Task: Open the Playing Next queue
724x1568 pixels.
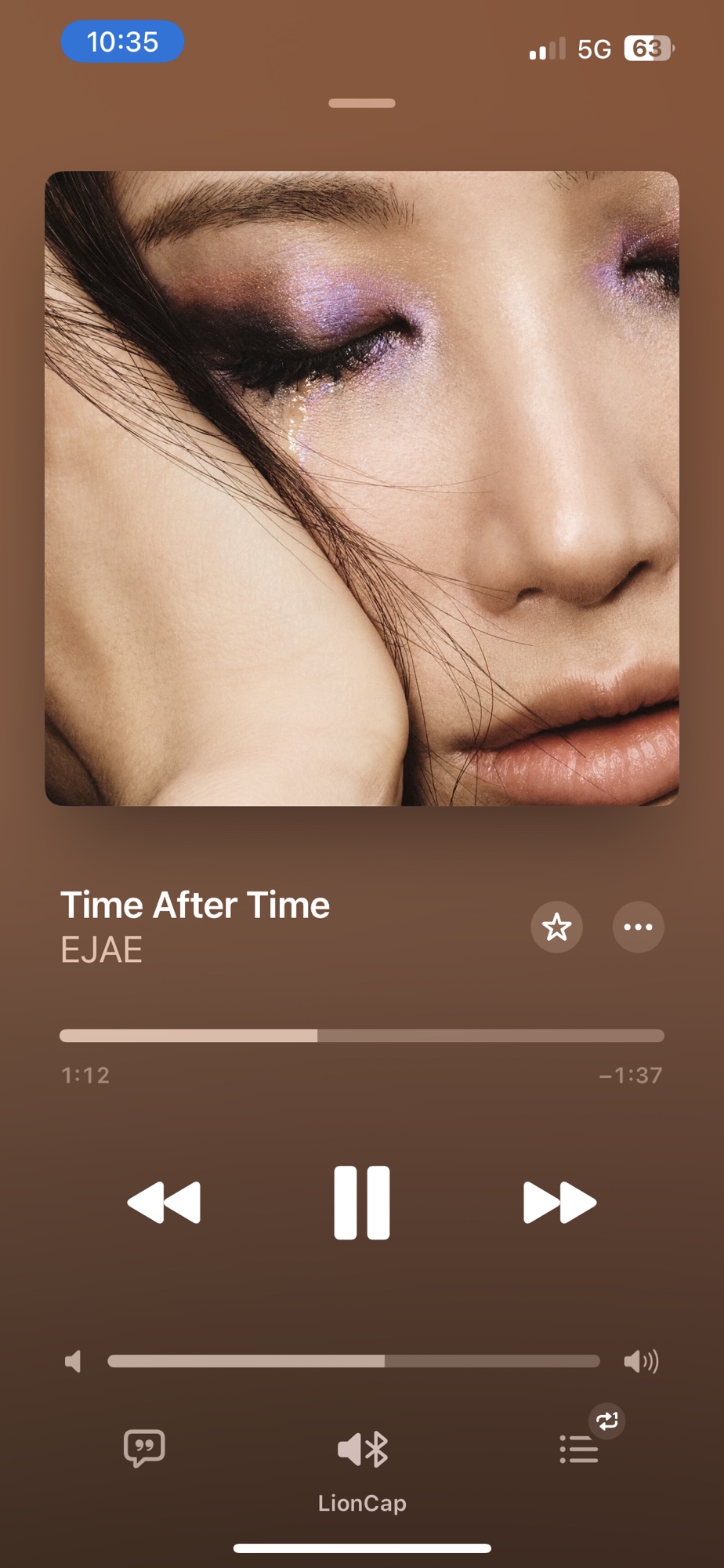Action: (x=580, y=1449)
